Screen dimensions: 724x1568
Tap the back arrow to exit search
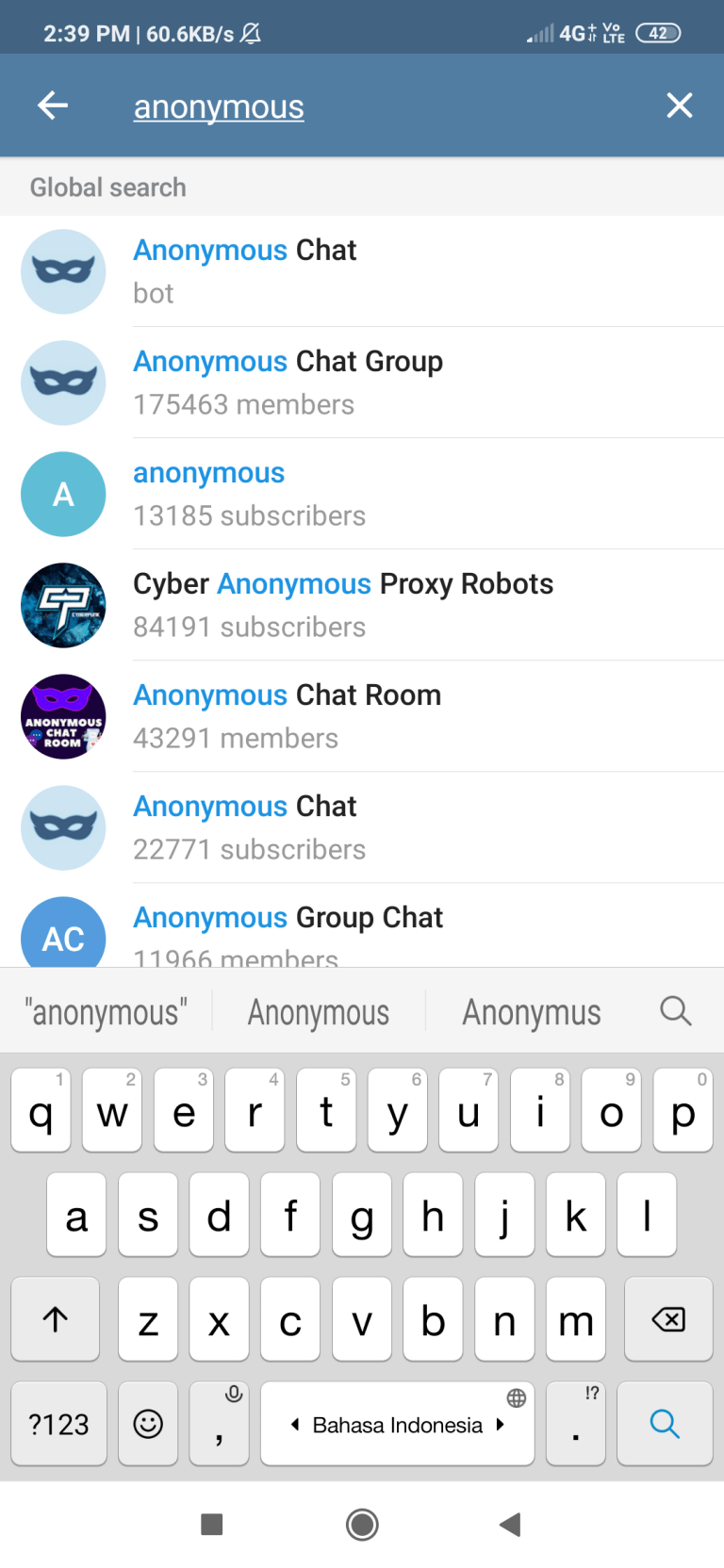point(52,105)
